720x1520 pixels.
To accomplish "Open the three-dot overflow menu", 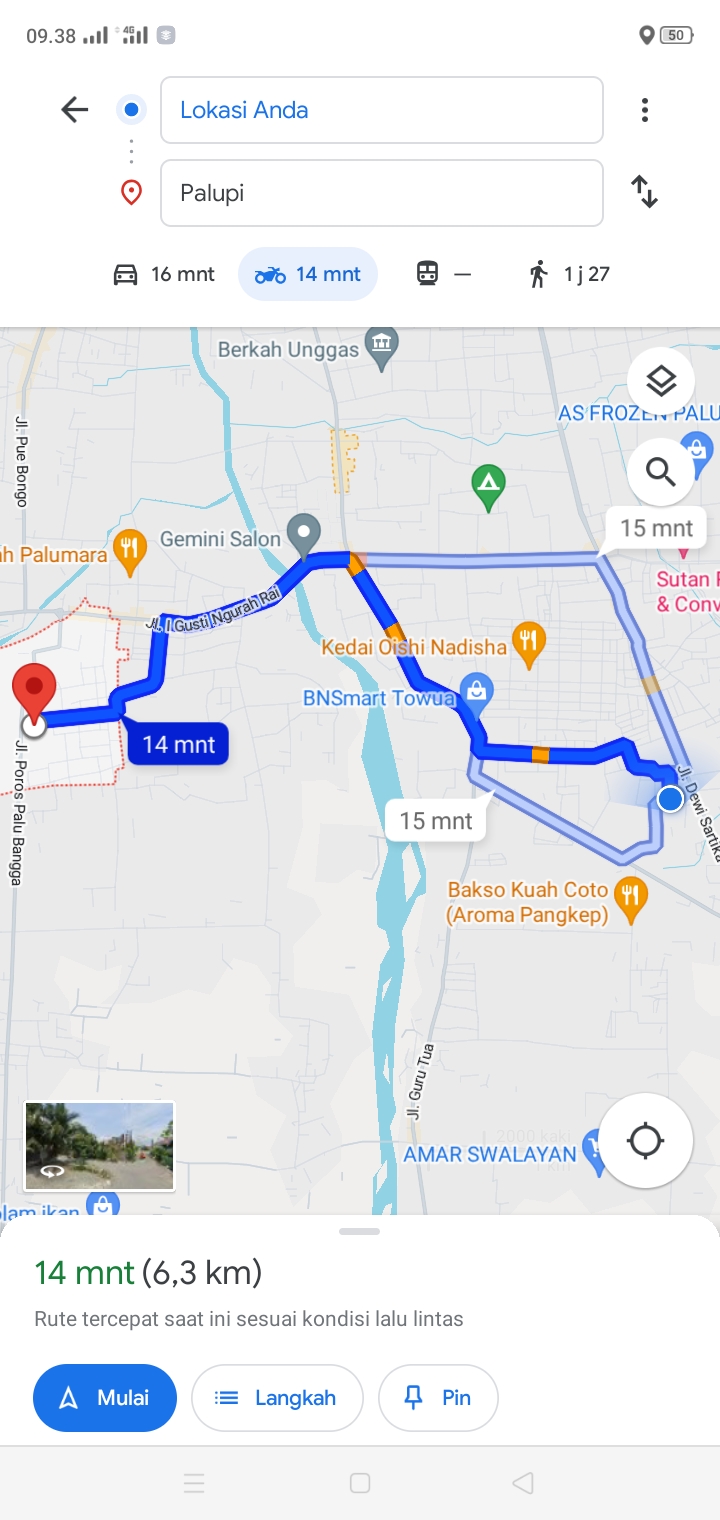I will coord(645,110).
